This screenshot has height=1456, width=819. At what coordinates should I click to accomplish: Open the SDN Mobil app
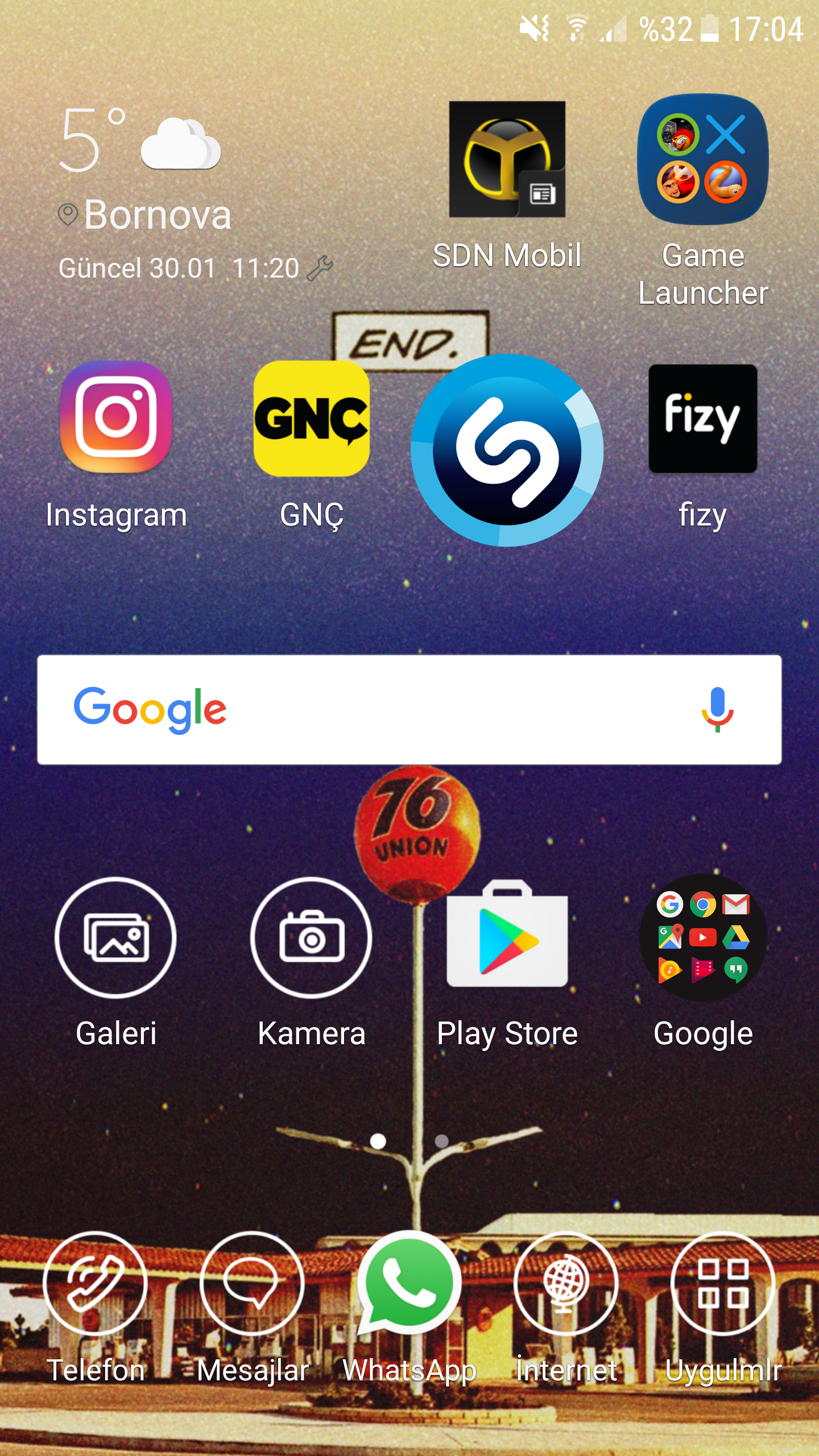coord(507,160)
